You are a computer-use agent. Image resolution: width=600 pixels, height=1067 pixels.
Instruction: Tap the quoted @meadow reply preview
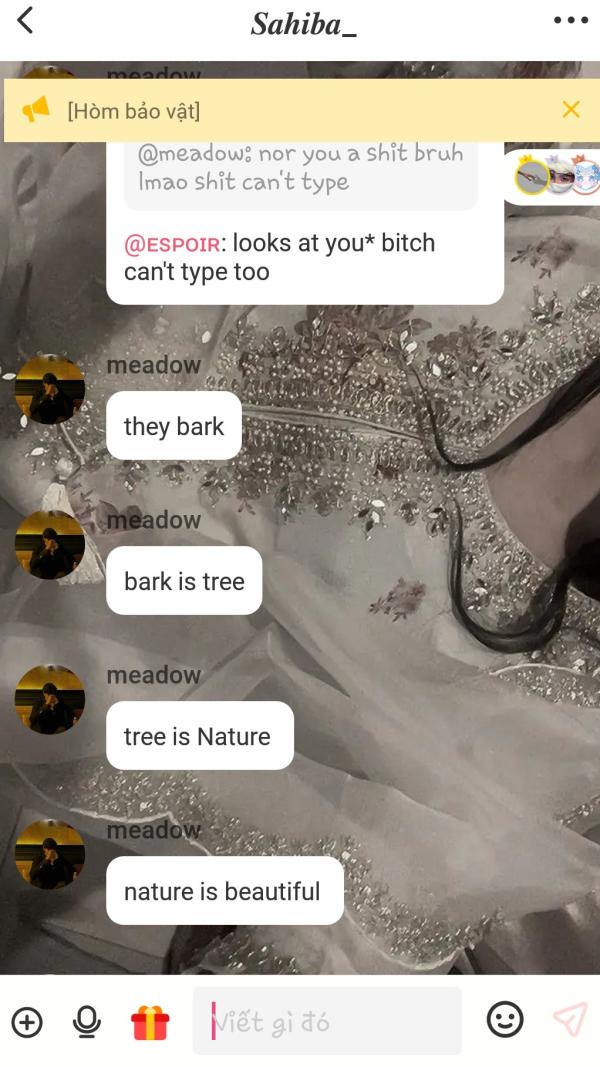pos(300,170)
